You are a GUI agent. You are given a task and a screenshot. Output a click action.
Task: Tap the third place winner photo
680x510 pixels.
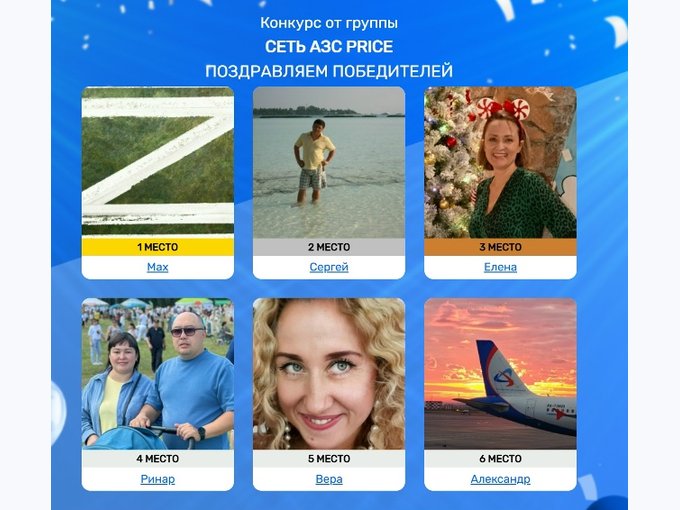coord(500,162)
